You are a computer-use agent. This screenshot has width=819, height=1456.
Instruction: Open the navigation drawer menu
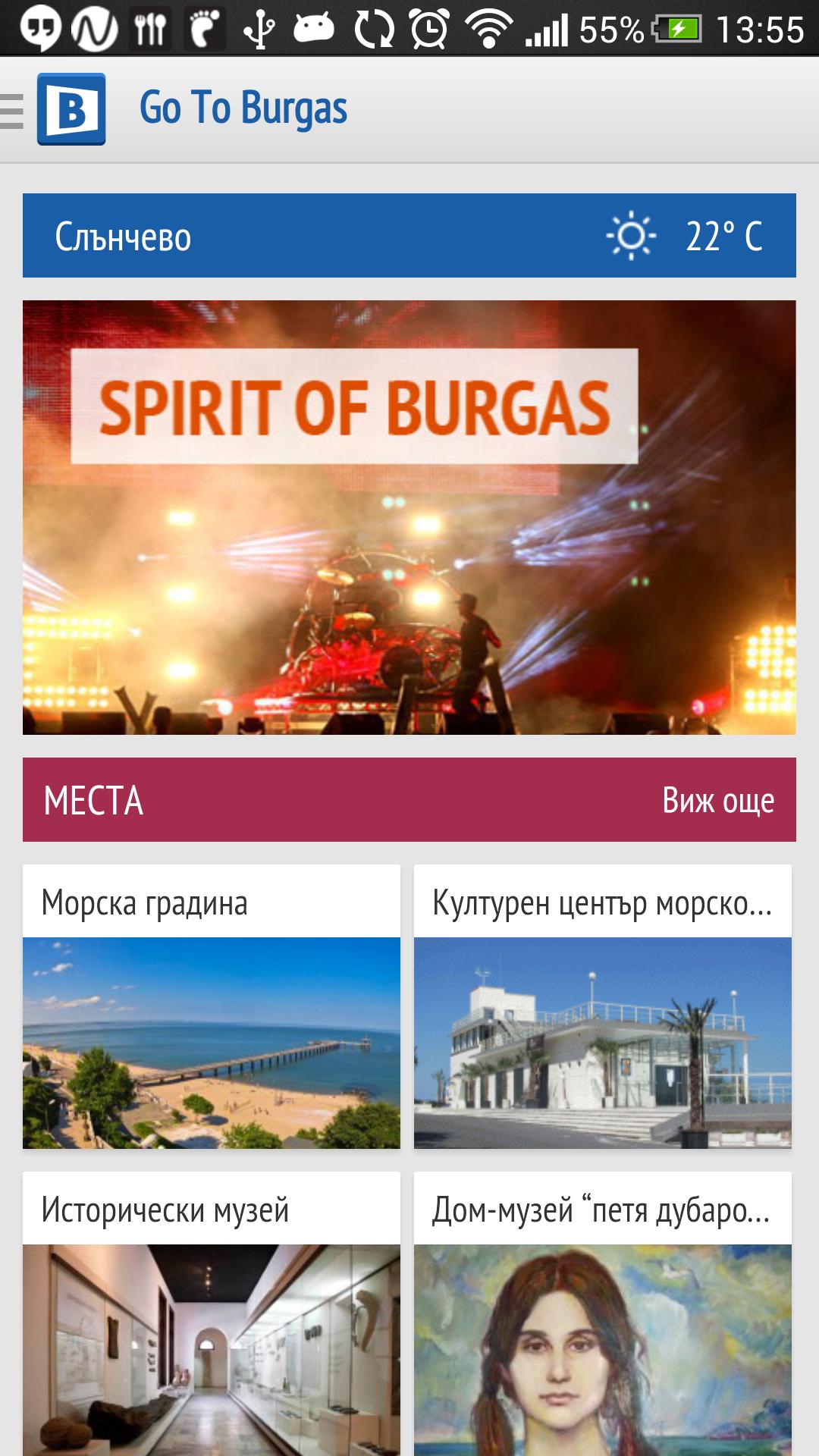pos(11,109)
